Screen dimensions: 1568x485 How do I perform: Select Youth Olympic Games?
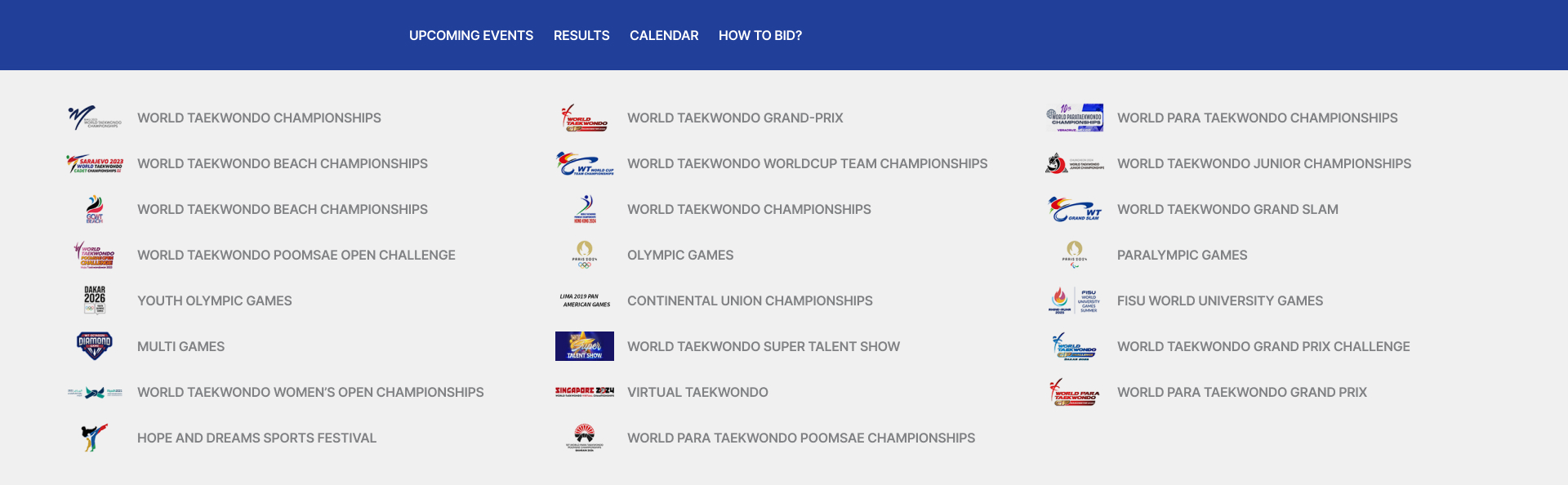[x=214, y=301]
